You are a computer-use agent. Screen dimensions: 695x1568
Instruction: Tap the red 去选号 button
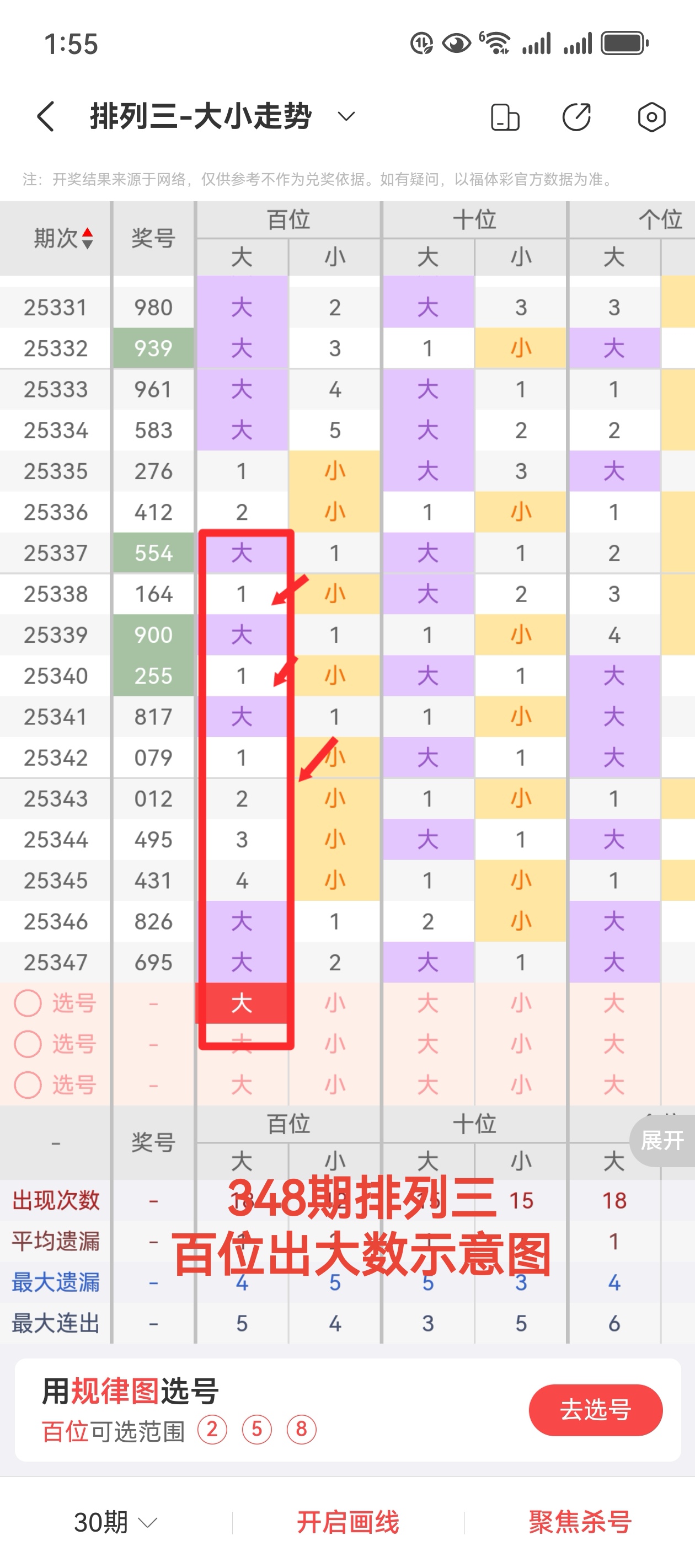pyautogui.click(x=596, y=1412)
